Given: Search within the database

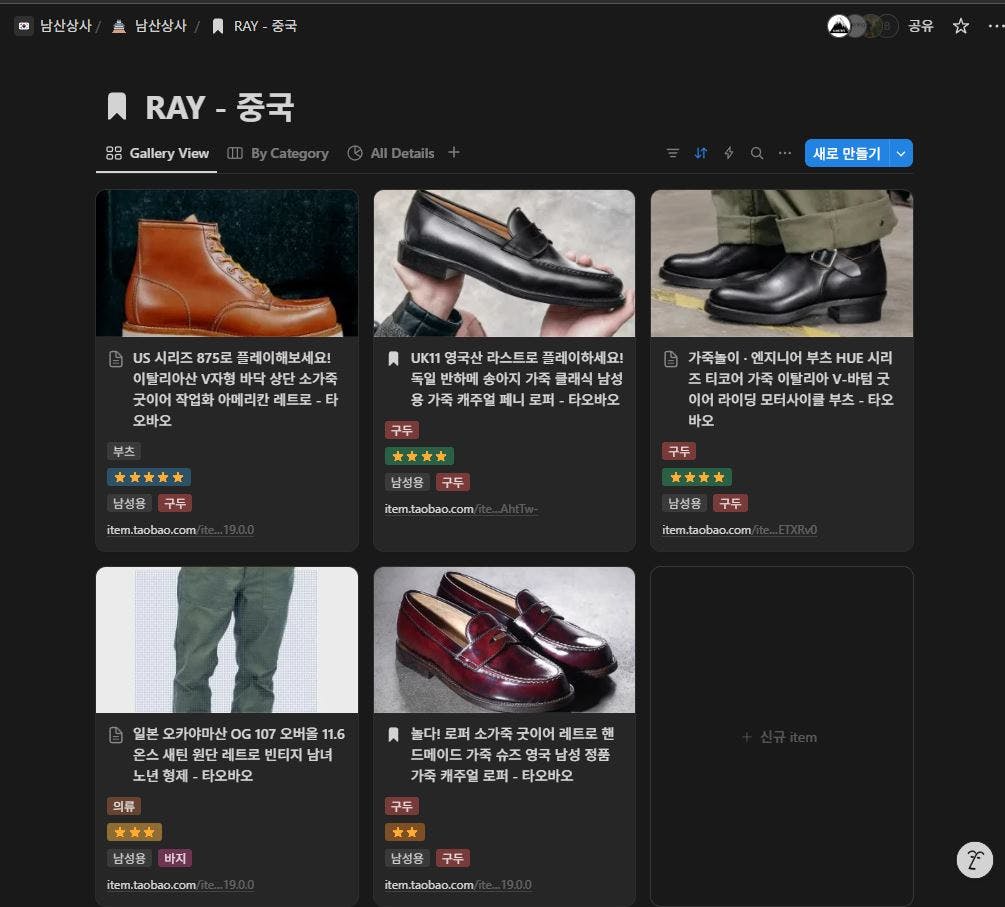Looking at the screenshot, I should coord(757,153).
